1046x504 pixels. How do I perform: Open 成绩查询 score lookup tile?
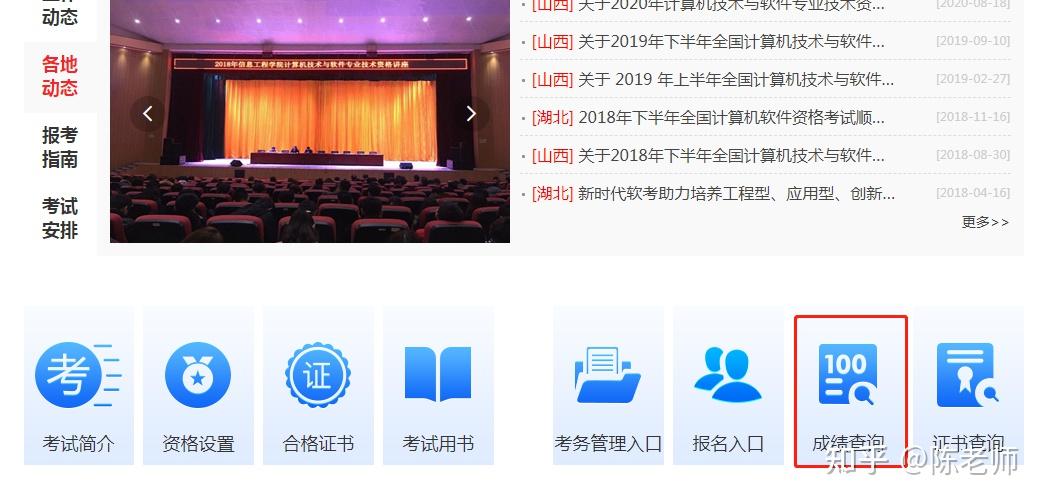click(849, 392)
